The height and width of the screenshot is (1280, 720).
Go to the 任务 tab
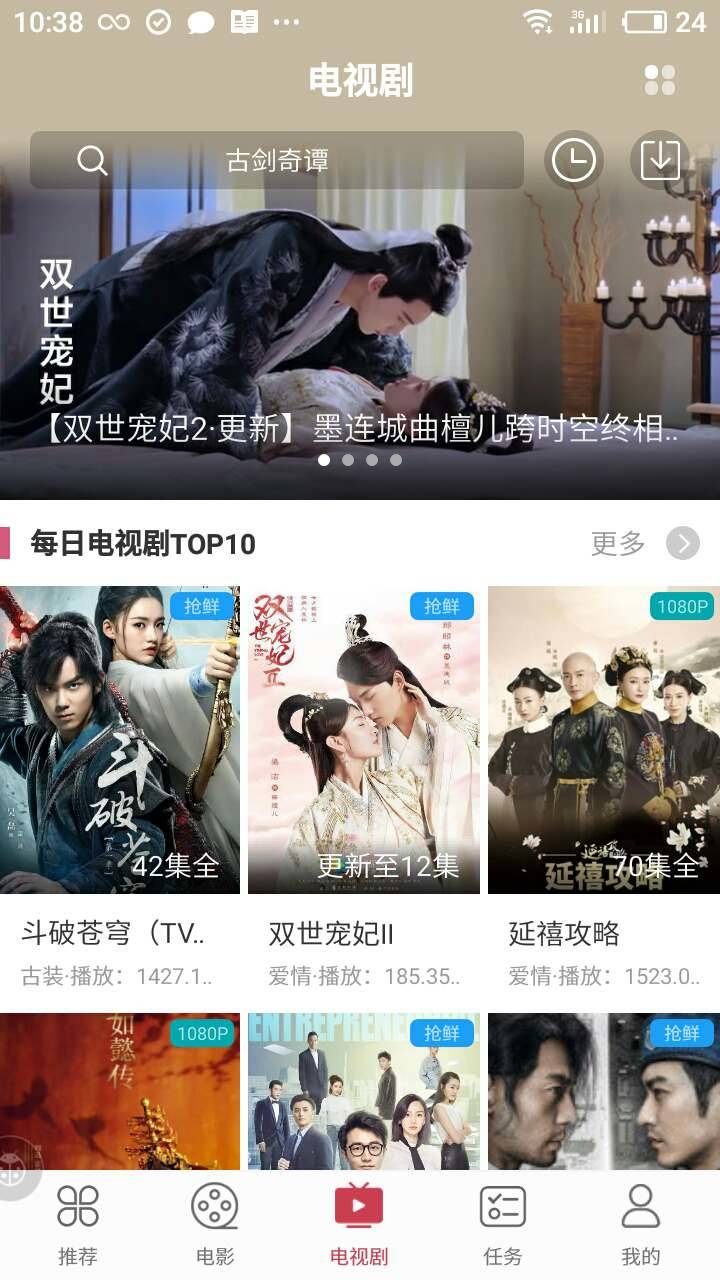point(503,1224)
